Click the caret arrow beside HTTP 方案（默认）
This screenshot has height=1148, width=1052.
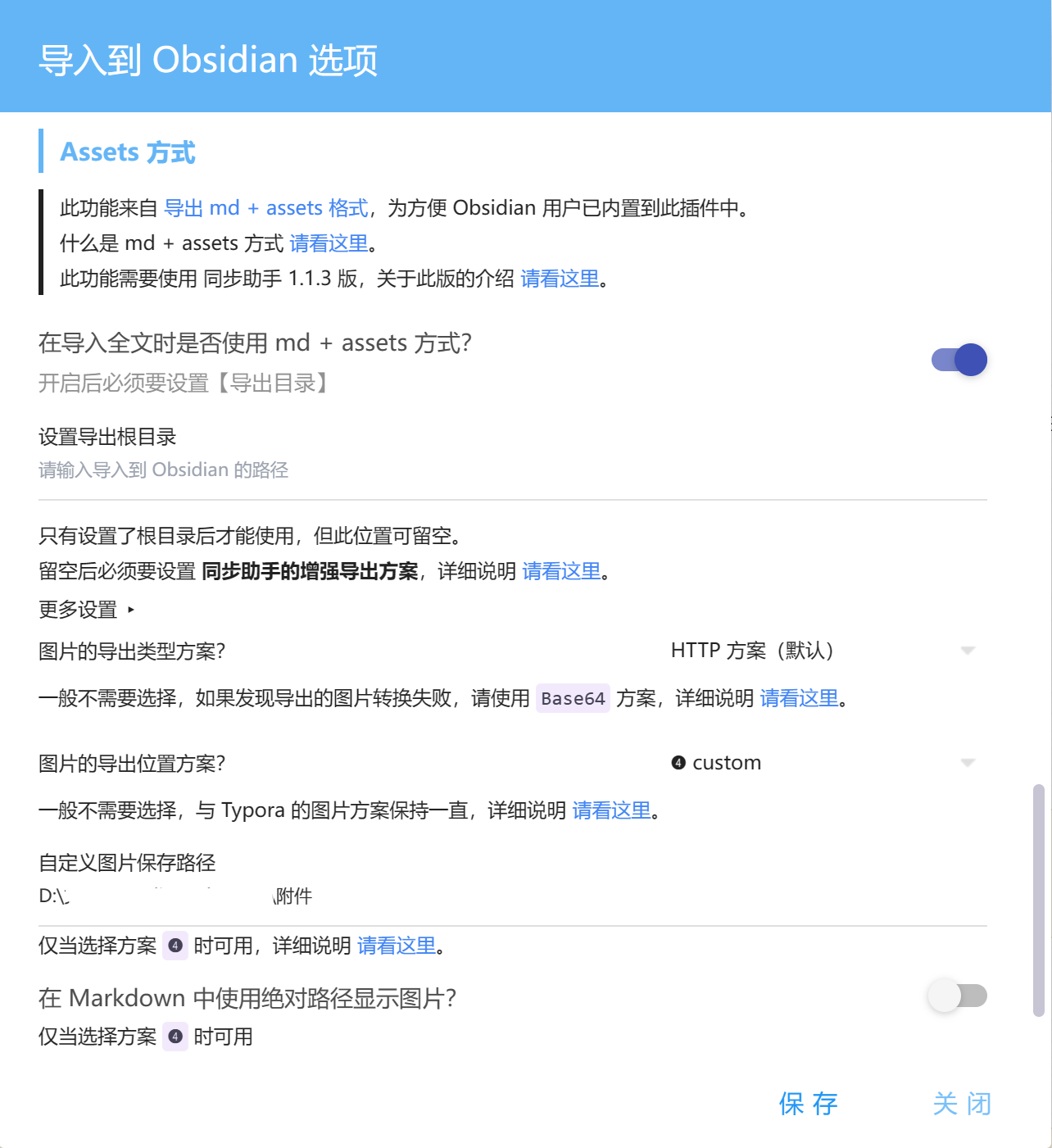click(968, 650)
